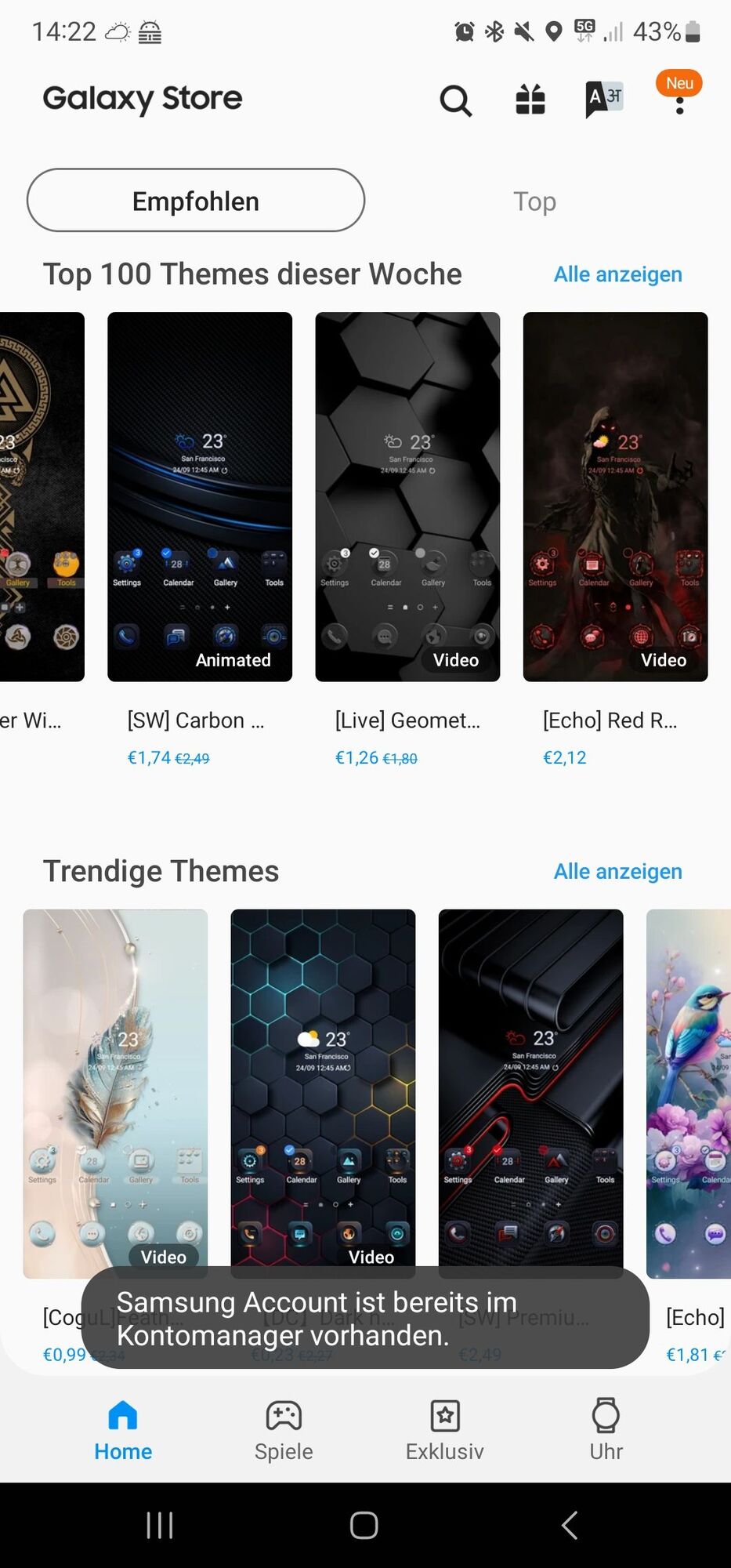Open the Exklusiv tab
Screen dimensions: 731x1568
coord(444,1429)
